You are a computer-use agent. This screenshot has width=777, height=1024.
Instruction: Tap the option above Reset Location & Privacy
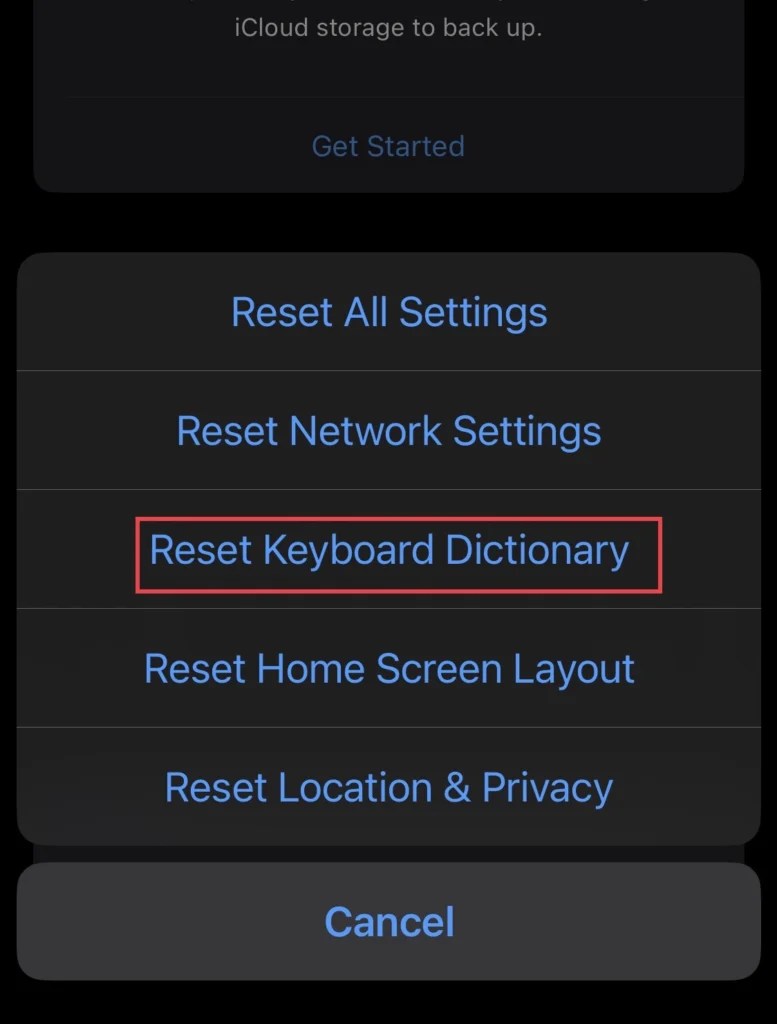click(x=388, y=668)
